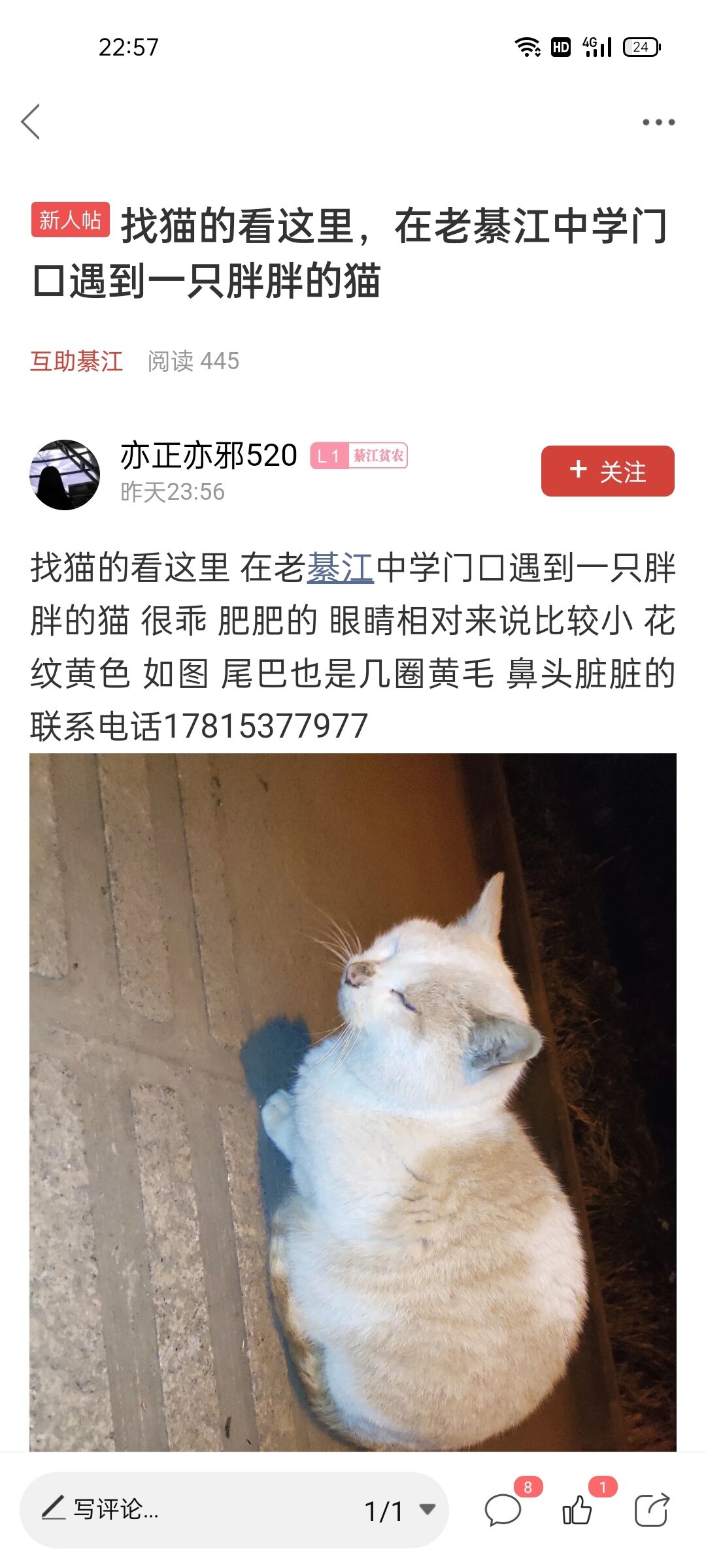Open the three-dot overflow menu

(658, 122)
